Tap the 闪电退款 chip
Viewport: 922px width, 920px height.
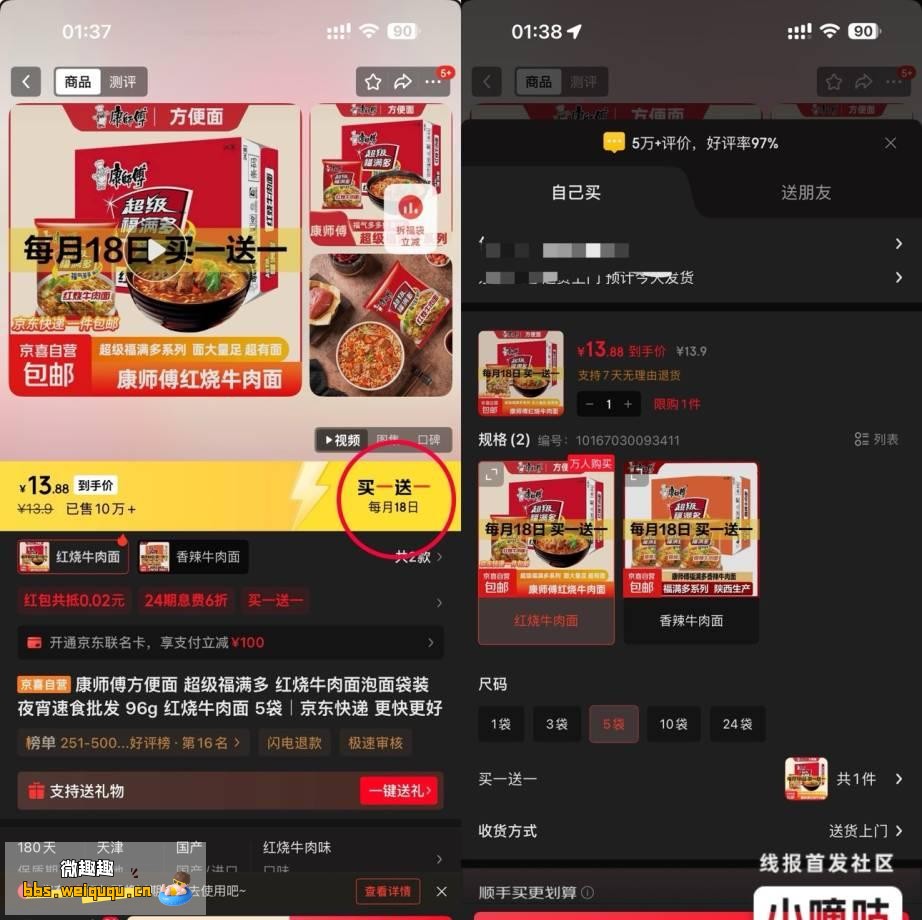coord(294,742)
